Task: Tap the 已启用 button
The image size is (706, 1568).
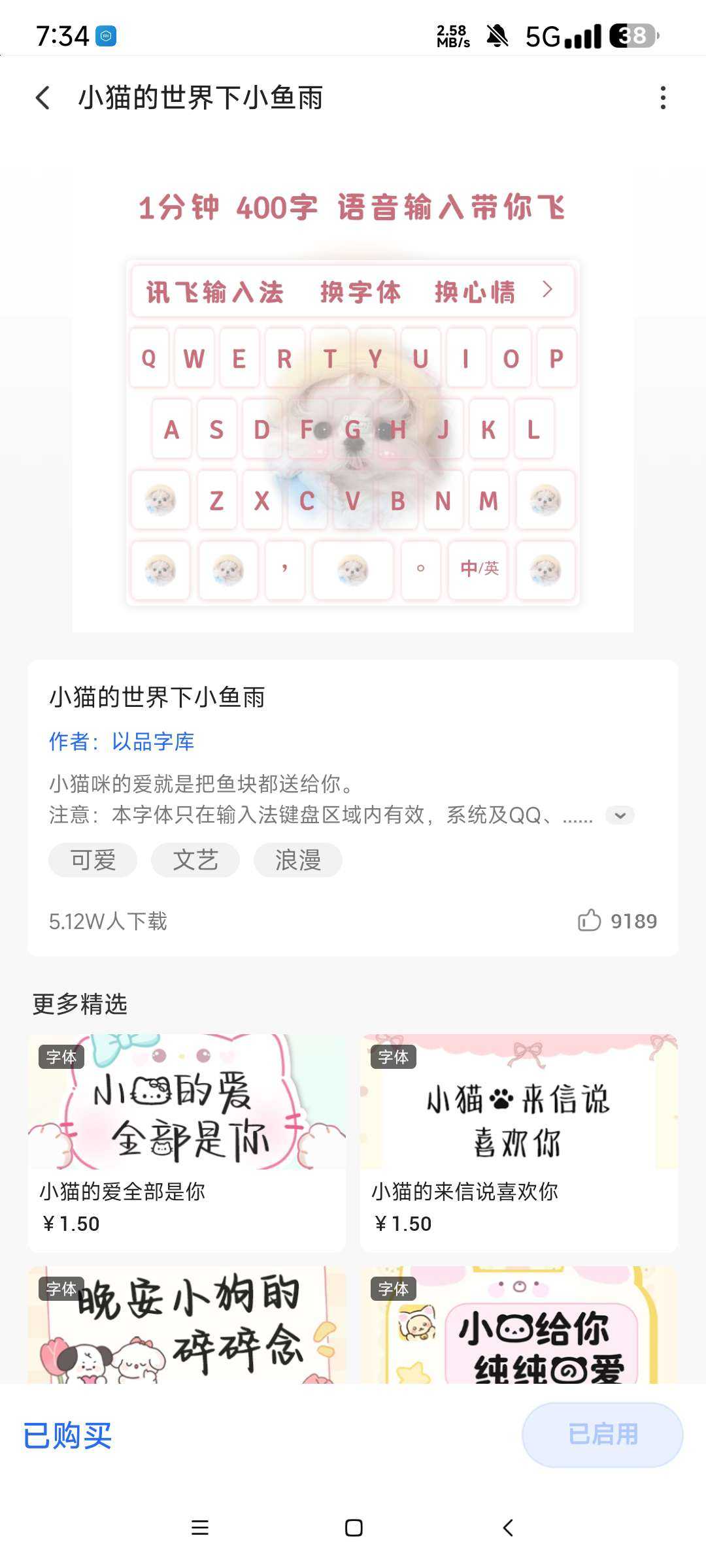Action: pyautogui.click(x=602, y=1435)
